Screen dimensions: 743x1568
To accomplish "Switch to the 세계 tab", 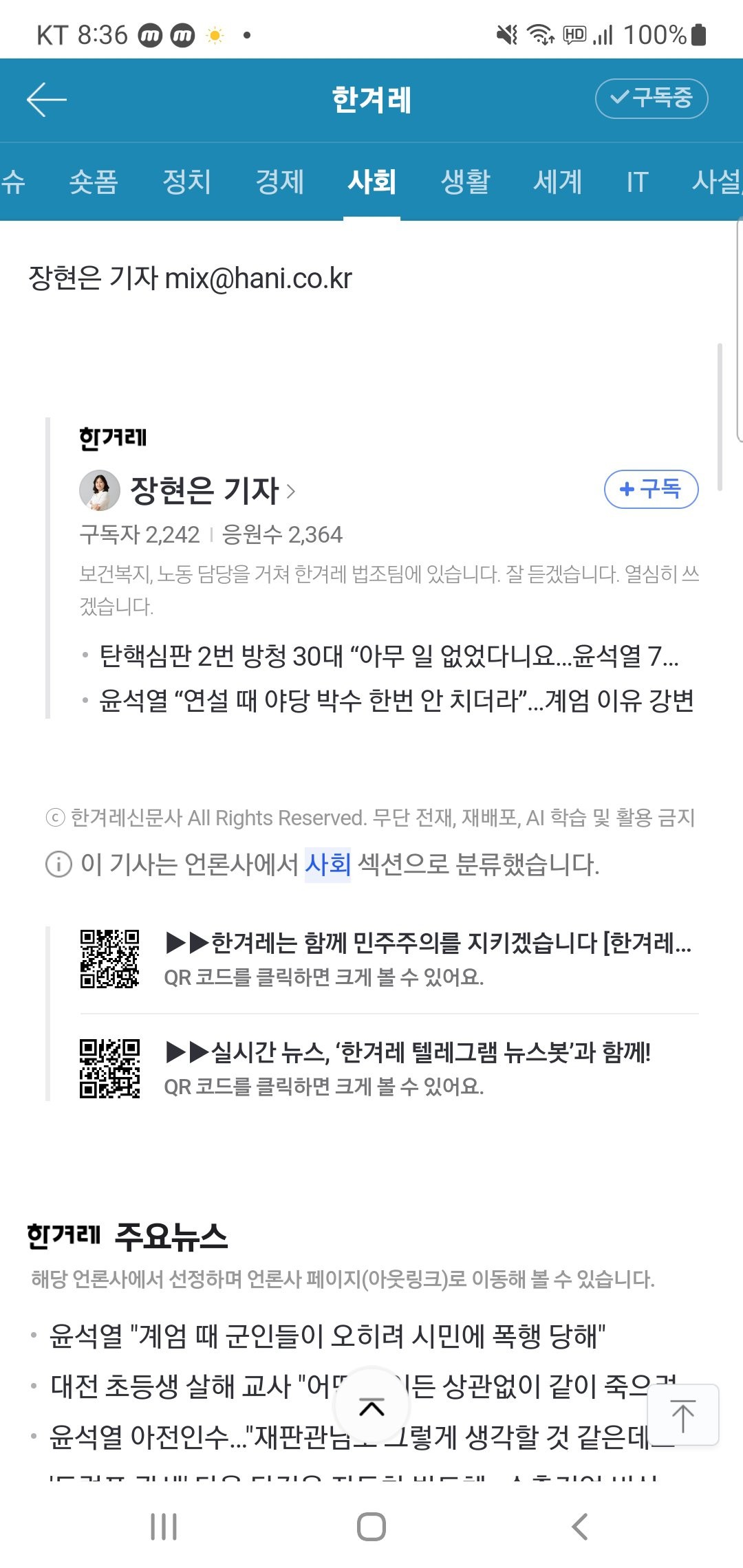I will [558, 182].
